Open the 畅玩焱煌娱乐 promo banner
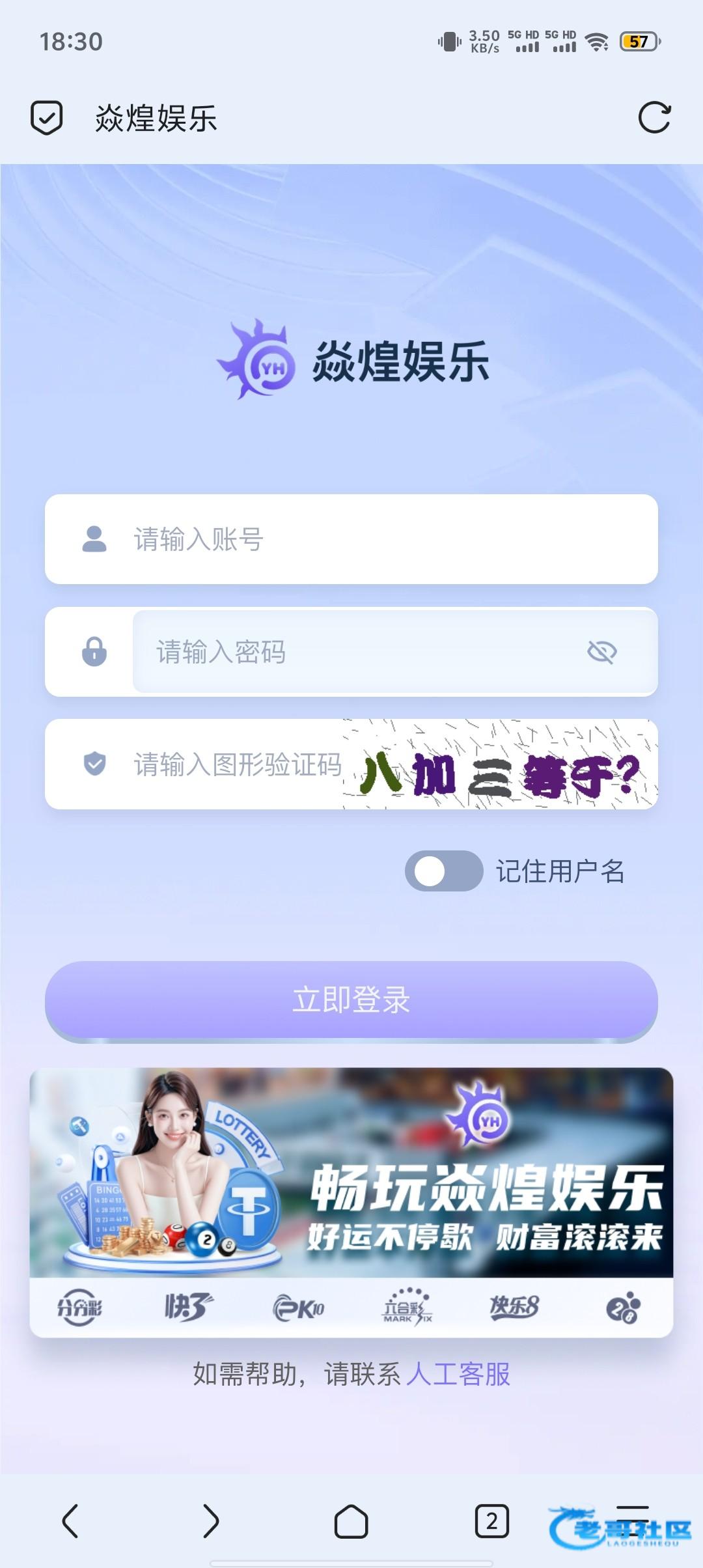Viewport: 703px width, 1568px height. (x=351, y=1172)
